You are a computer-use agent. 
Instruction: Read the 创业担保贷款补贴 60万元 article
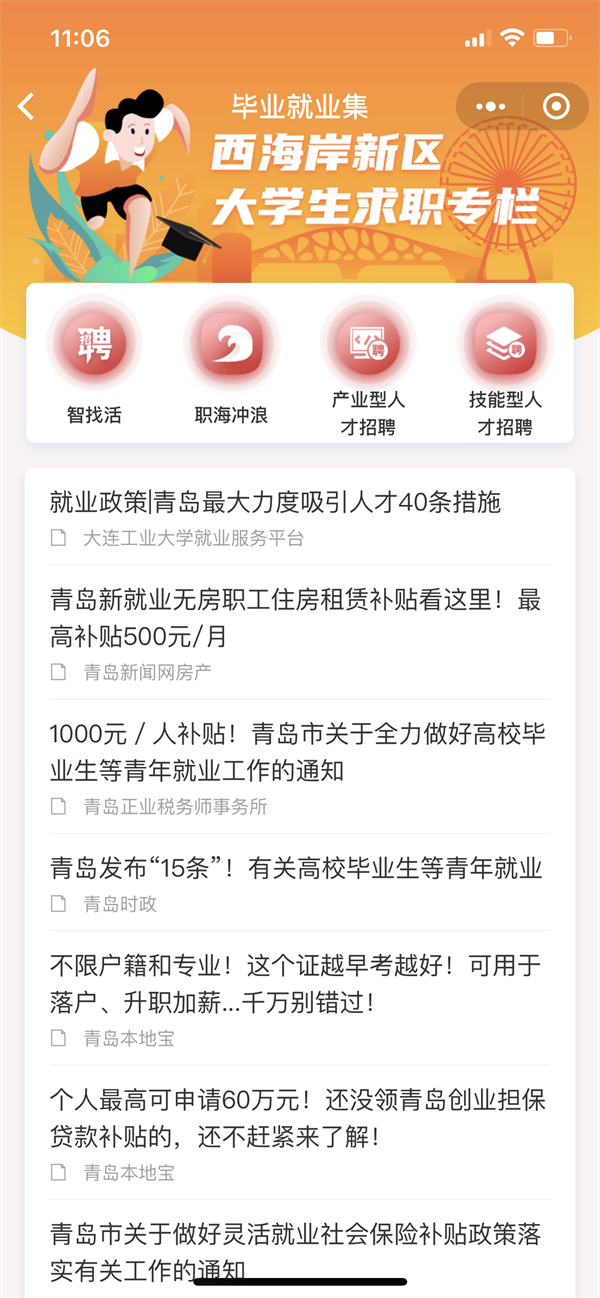(295, 1118)
